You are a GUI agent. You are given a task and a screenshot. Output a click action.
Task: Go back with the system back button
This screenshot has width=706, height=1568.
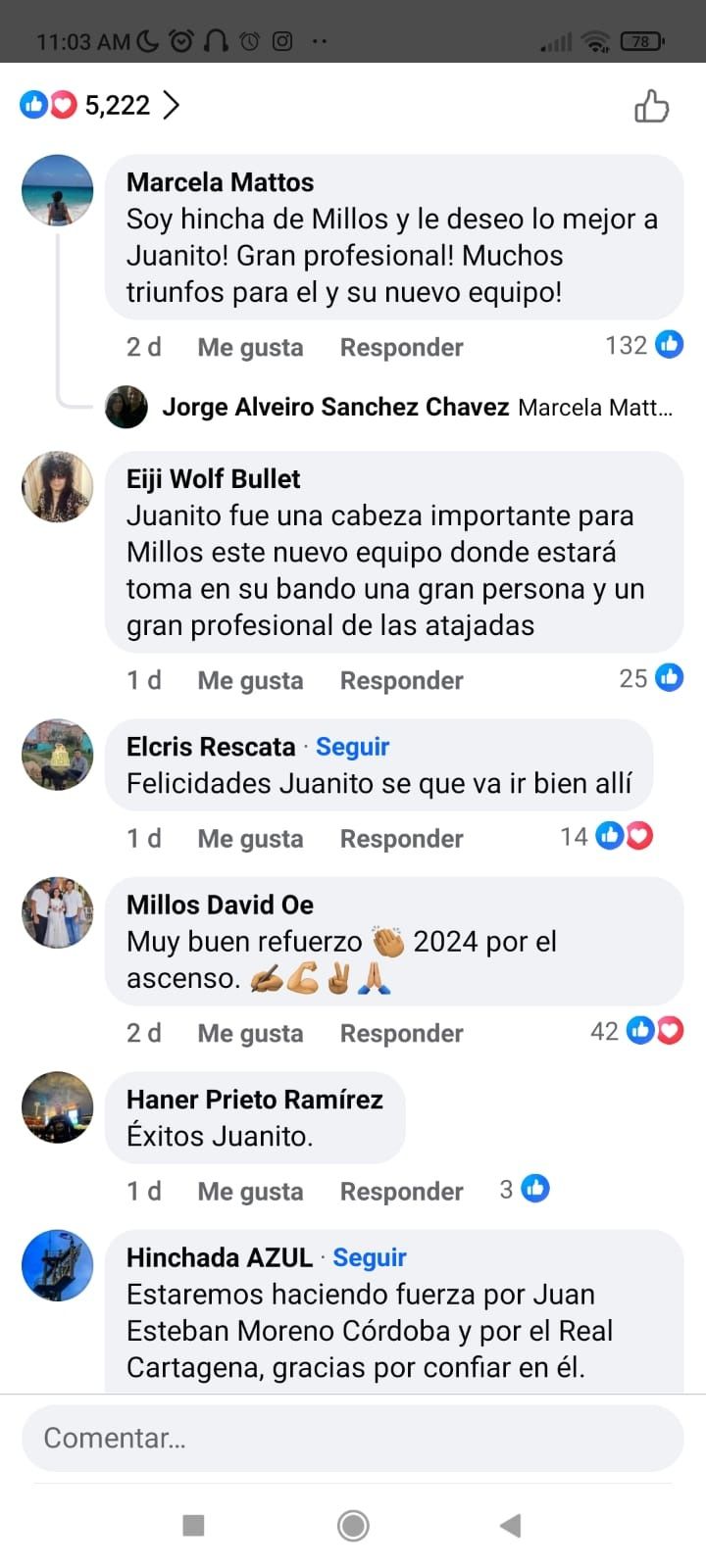point(510,1525)
